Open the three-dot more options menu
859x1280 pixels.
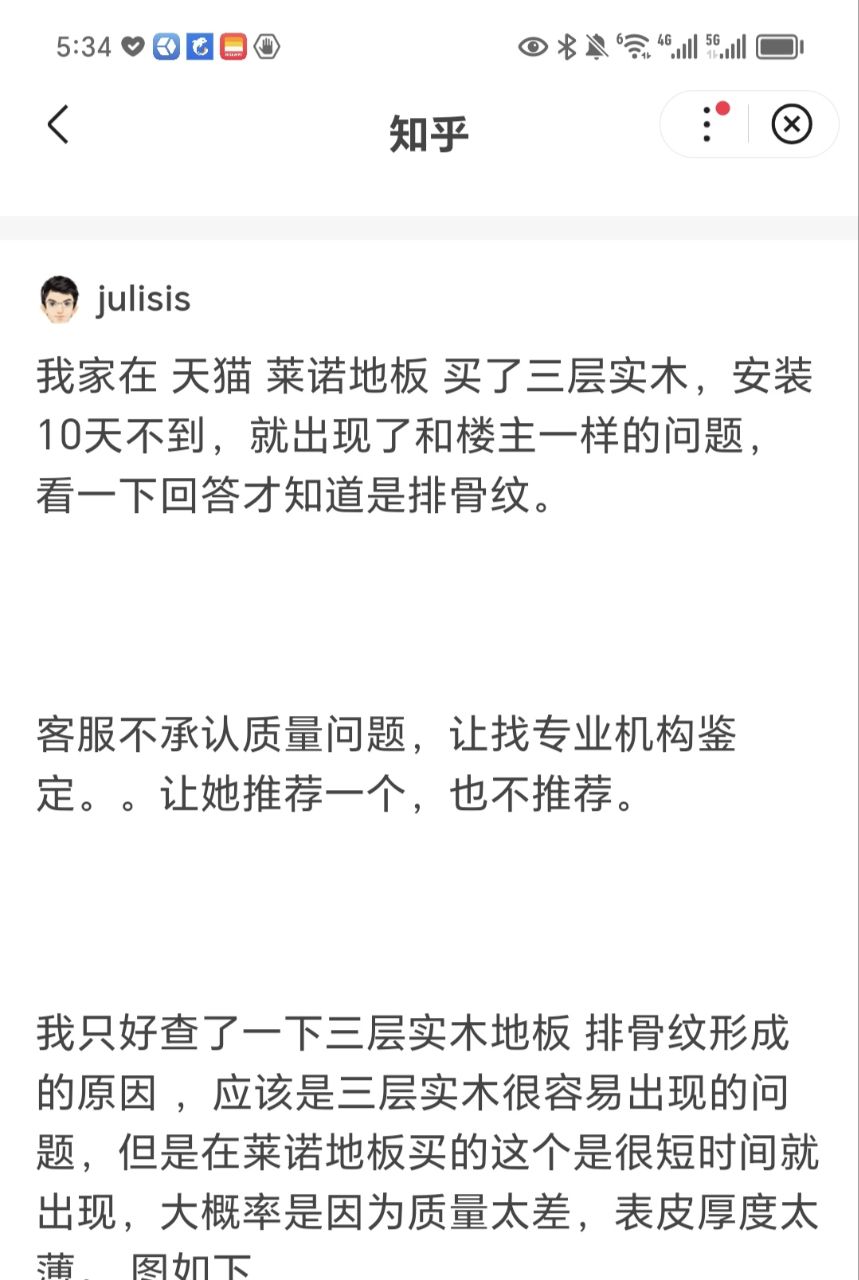[708, 125]
